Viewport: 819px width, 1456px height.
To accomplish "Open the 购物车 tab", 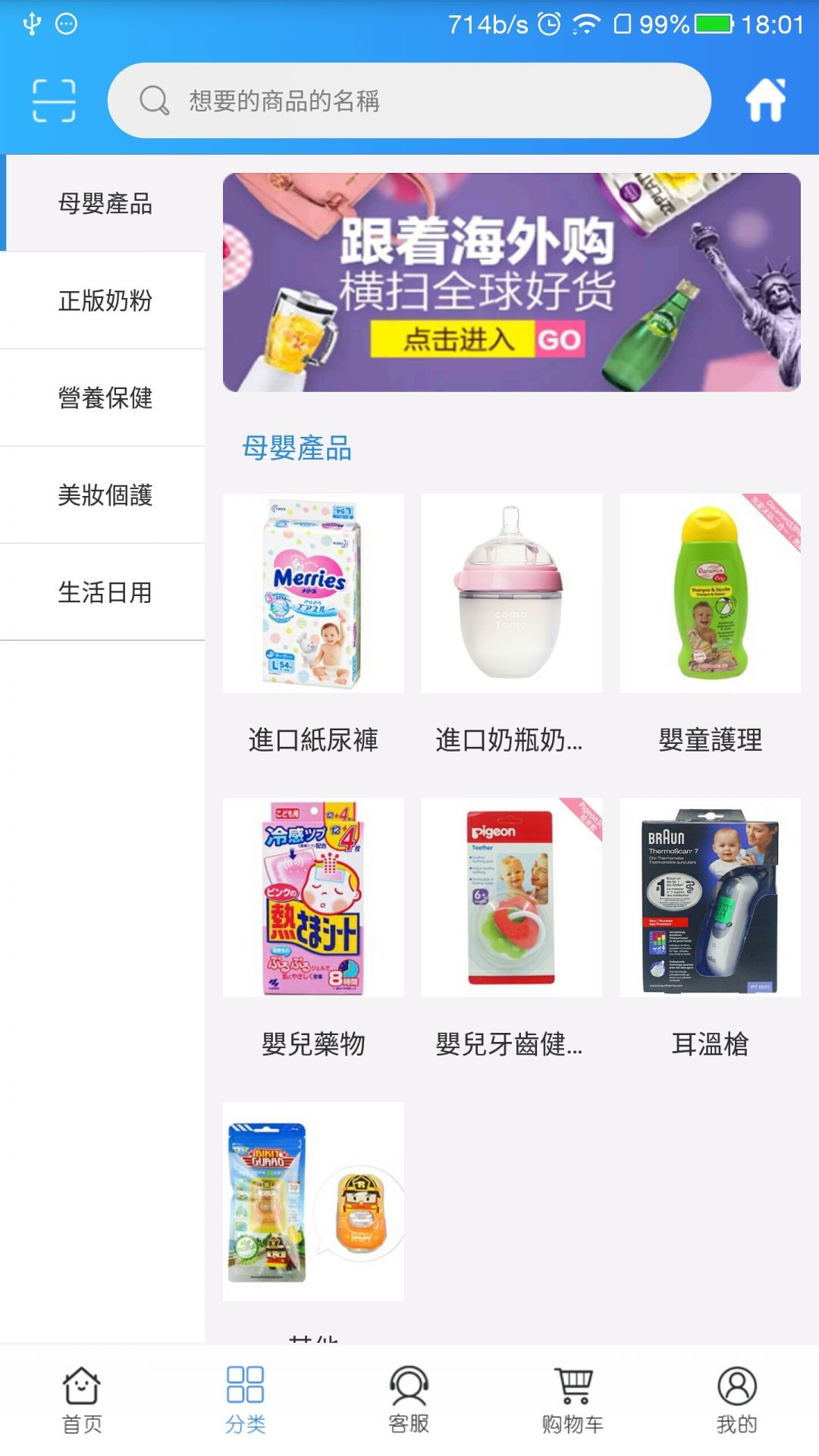I will coord(573,1400).
